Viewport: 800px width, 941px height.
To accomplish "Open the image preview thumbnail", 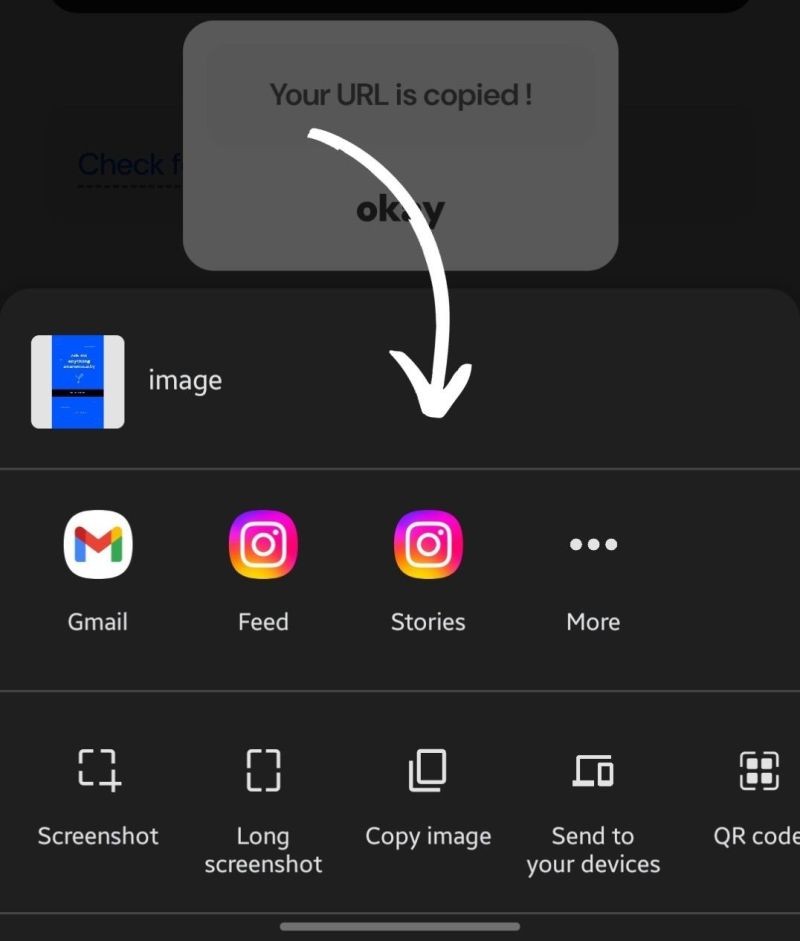I will (78, 382).
